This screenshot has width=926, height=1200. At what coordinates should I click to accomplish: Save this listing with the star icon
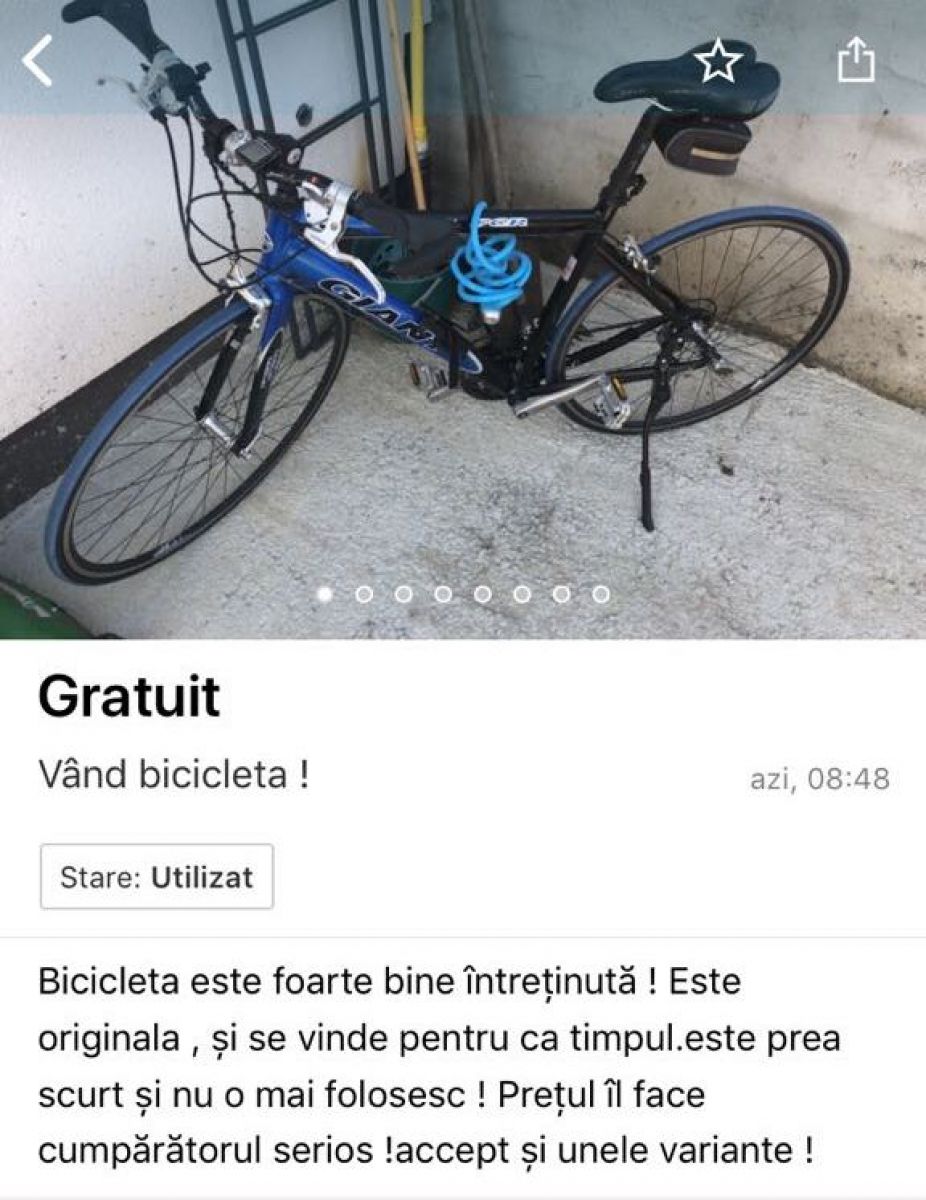tap(718, 62)
